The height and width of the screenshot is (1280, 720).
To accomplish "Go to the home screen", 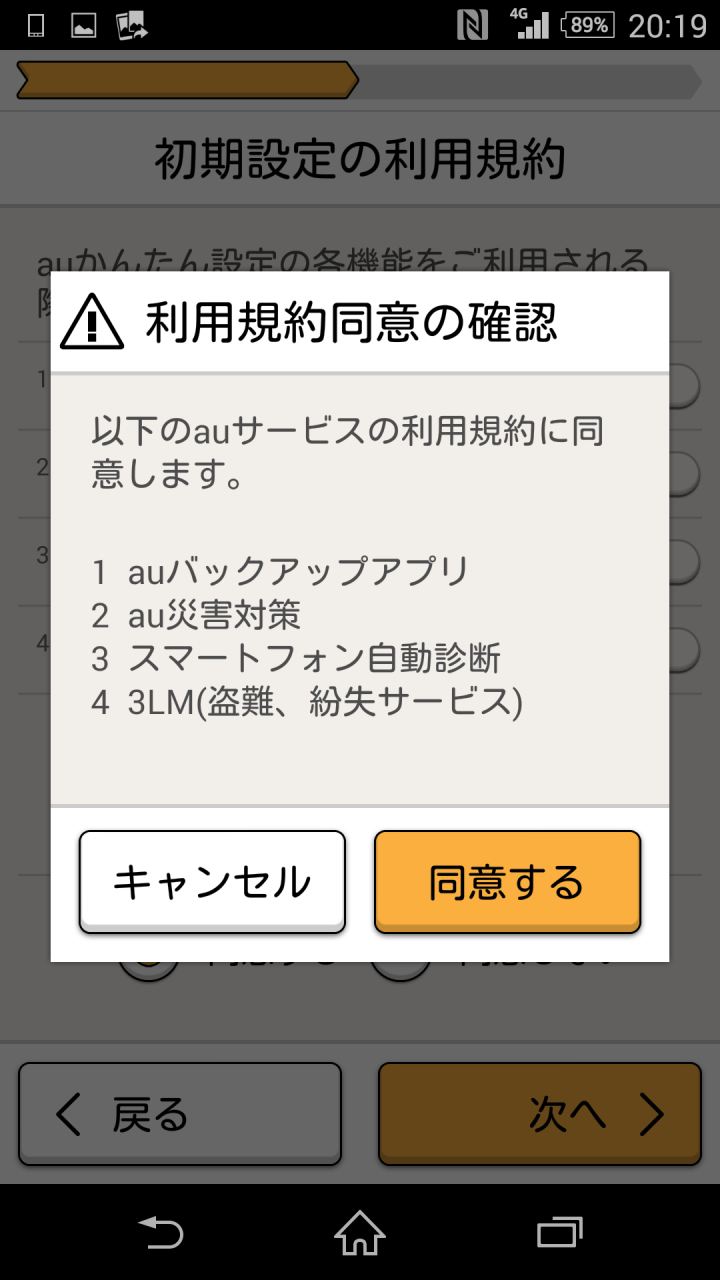I will point(360,1232).
